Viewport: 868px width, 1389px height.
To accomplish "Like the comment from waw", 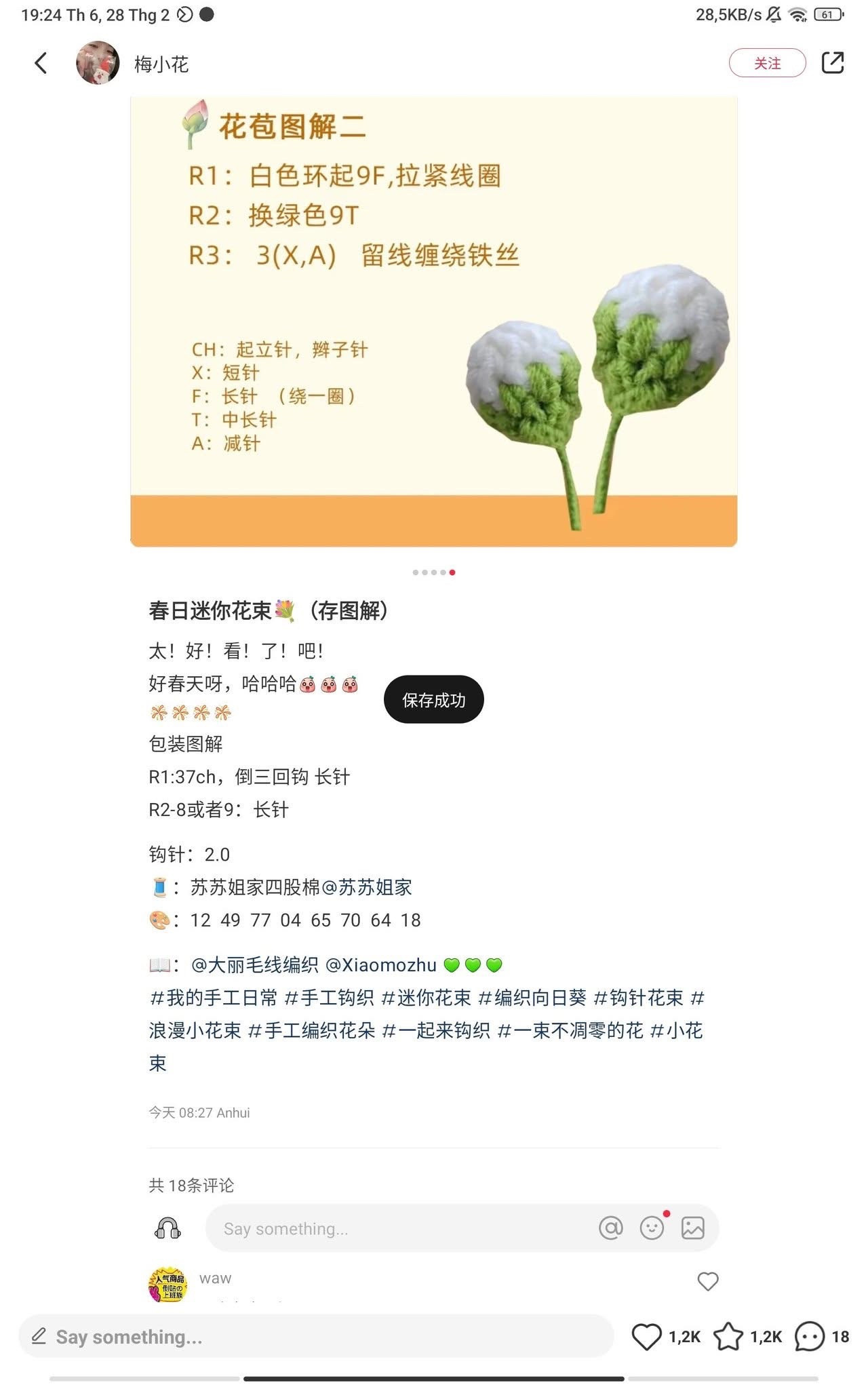I will pyautogui.click(x=707, y=1280).
